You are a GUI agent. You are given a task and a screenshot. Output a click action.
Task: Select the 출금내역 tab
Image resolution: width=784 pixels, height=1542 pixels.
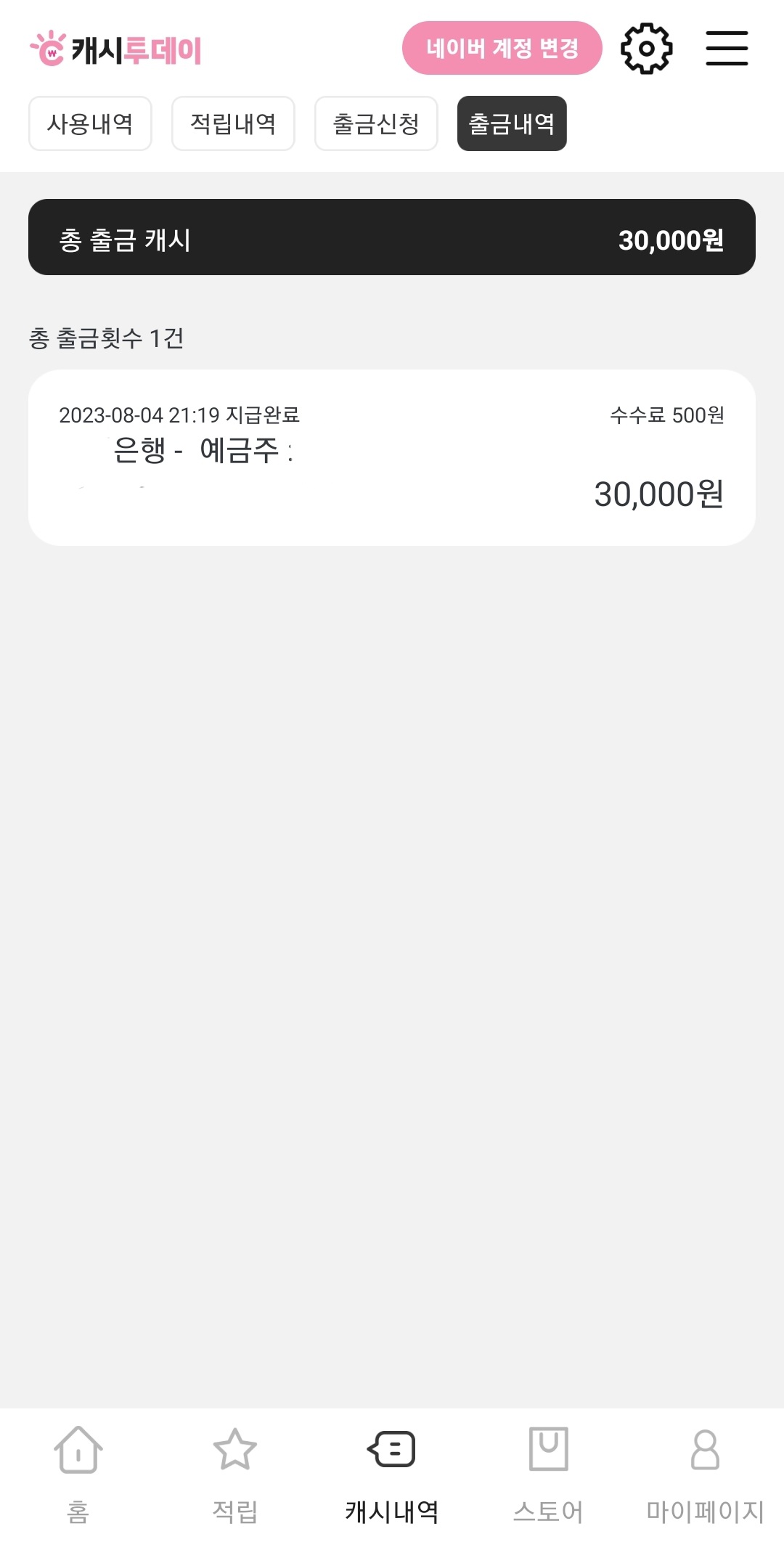tap(512, 123)
